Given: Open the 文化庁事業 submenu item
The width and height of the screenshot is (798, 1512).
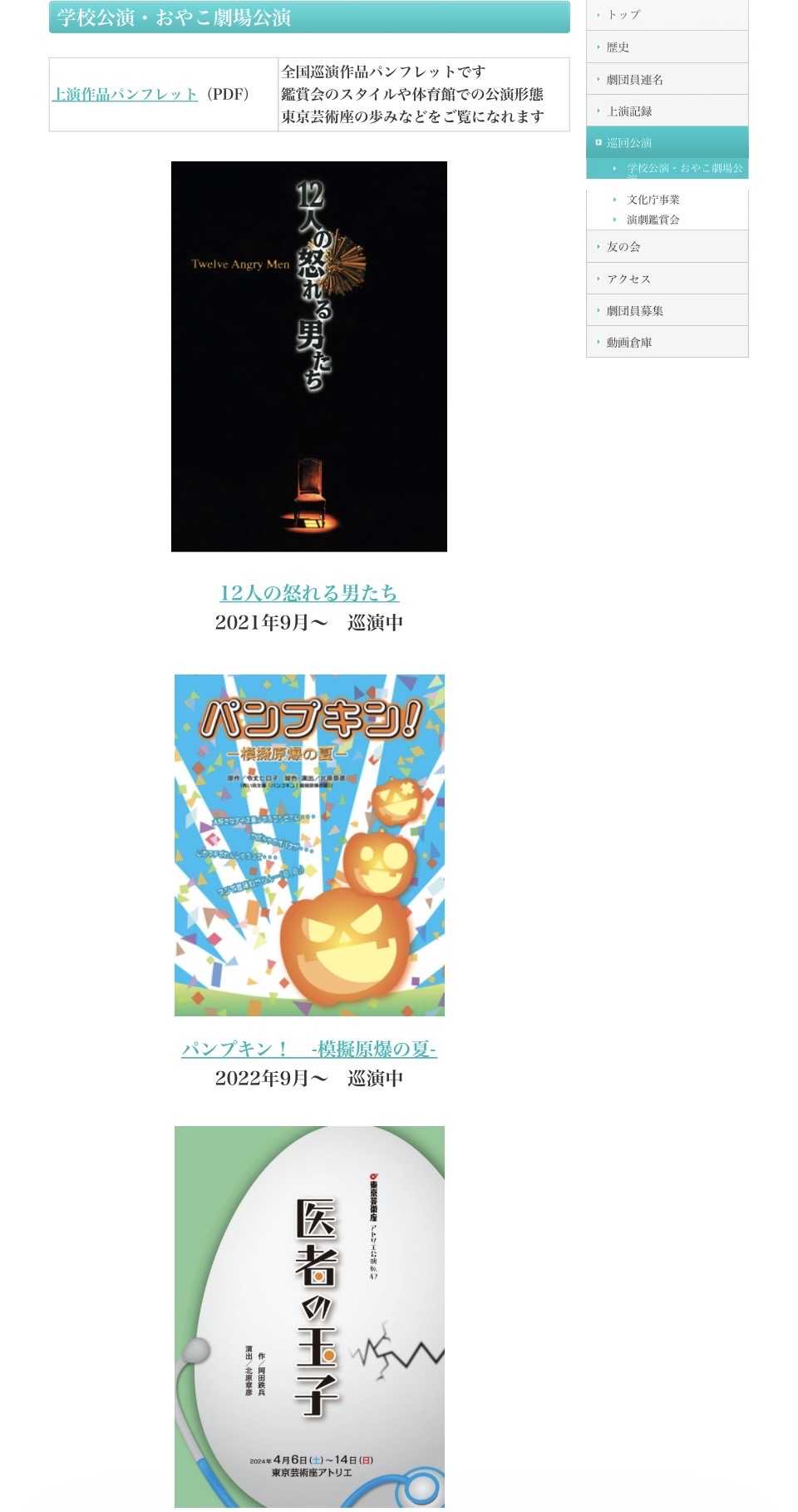Looking at the screenshot, I should (x=653, y=200).
